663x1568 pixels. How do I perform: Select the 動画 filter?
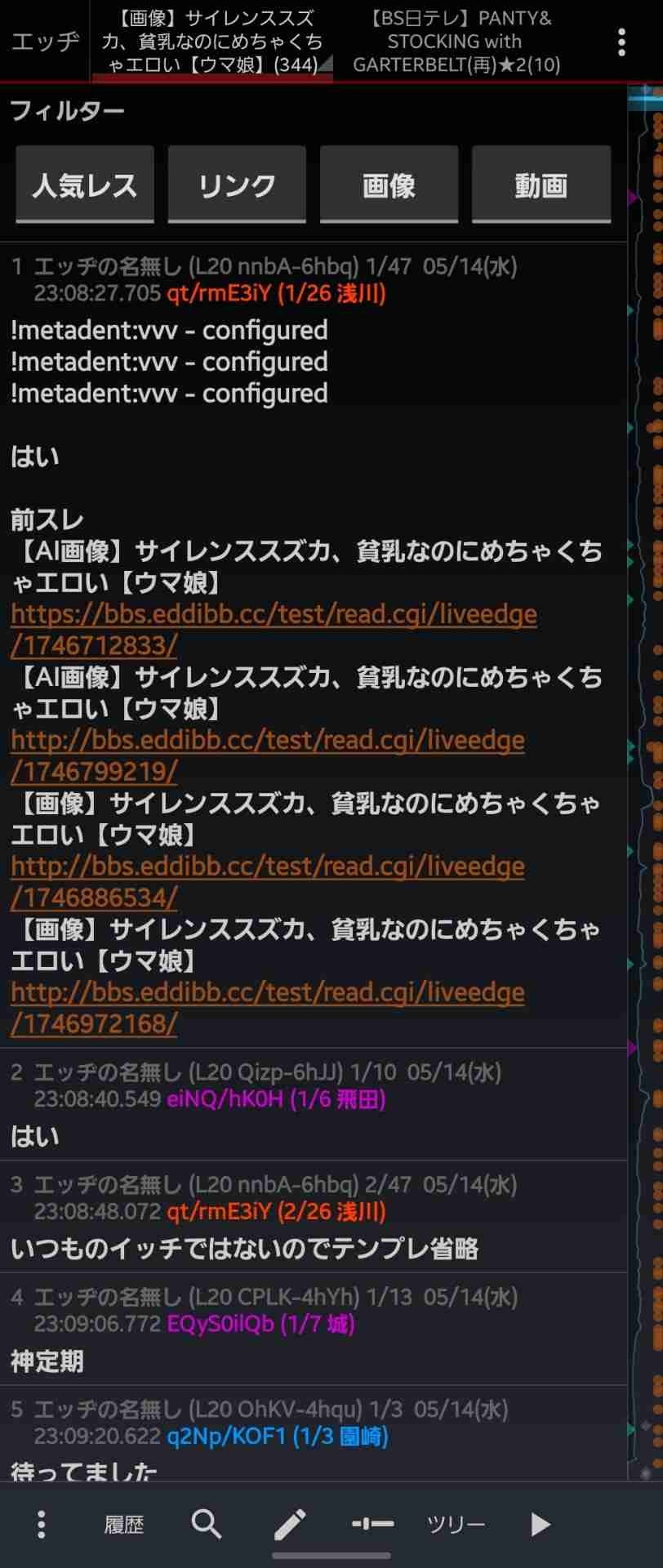point(541,185)
